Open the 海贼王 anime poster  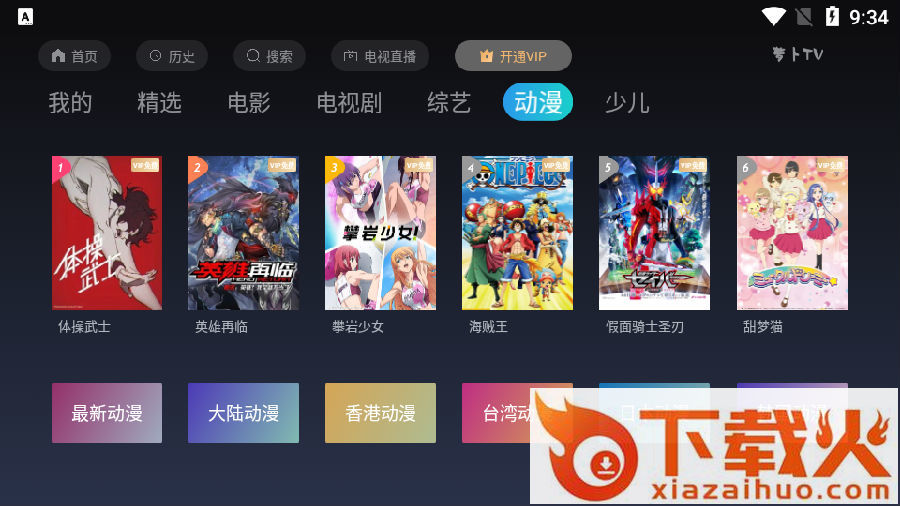(517, 233)
